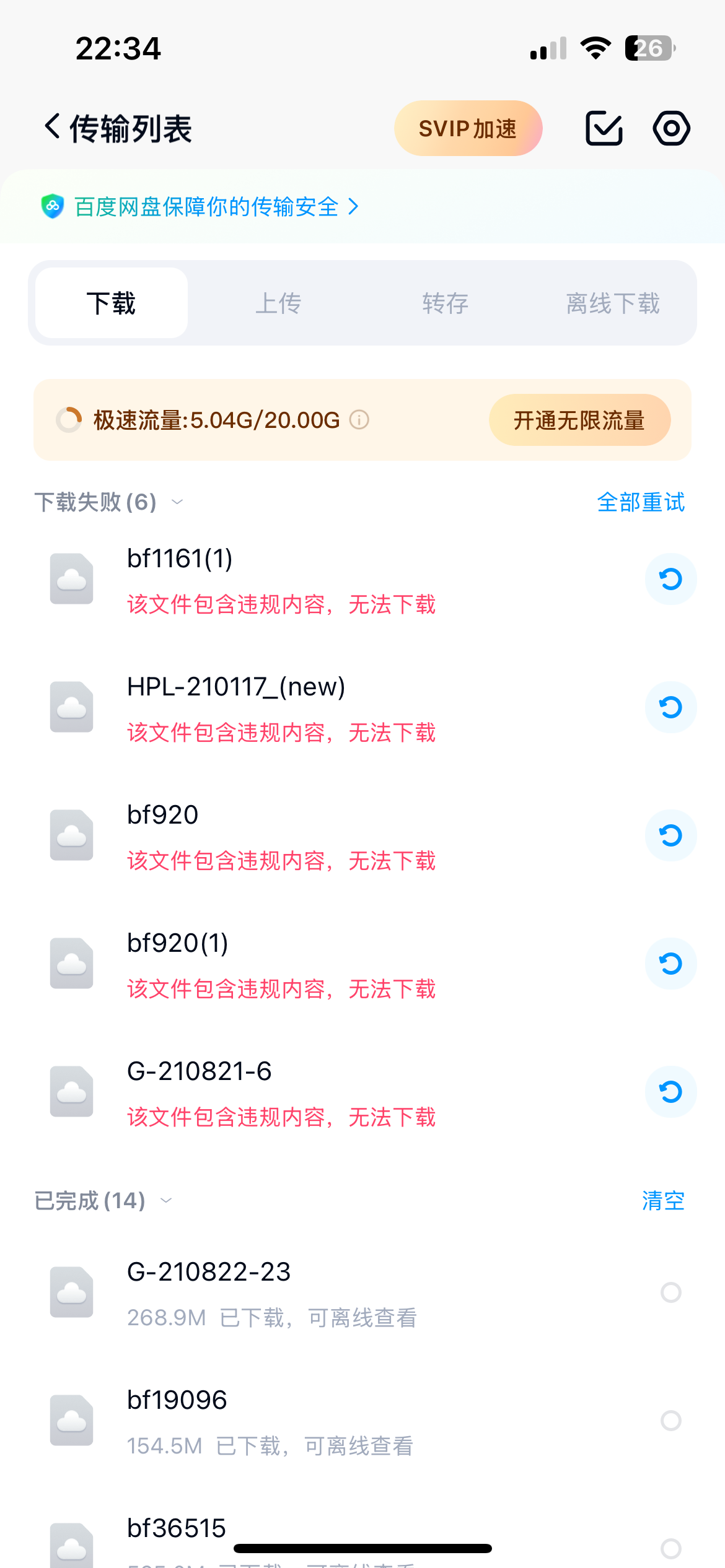The image size is (725, 1568).
Task: Retry downloading HPL-210117_(new)
Action: [670, 707]
